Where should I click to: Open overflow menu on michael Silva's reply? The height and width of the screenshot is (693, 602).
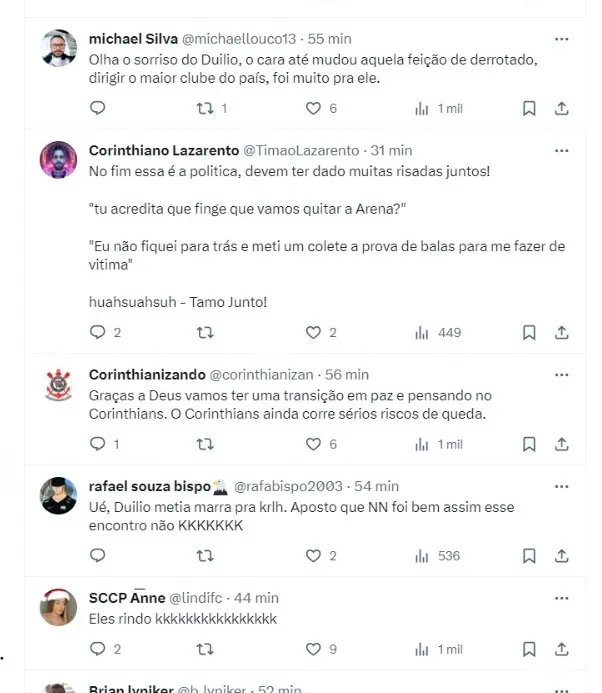click(x=562, y=39)
